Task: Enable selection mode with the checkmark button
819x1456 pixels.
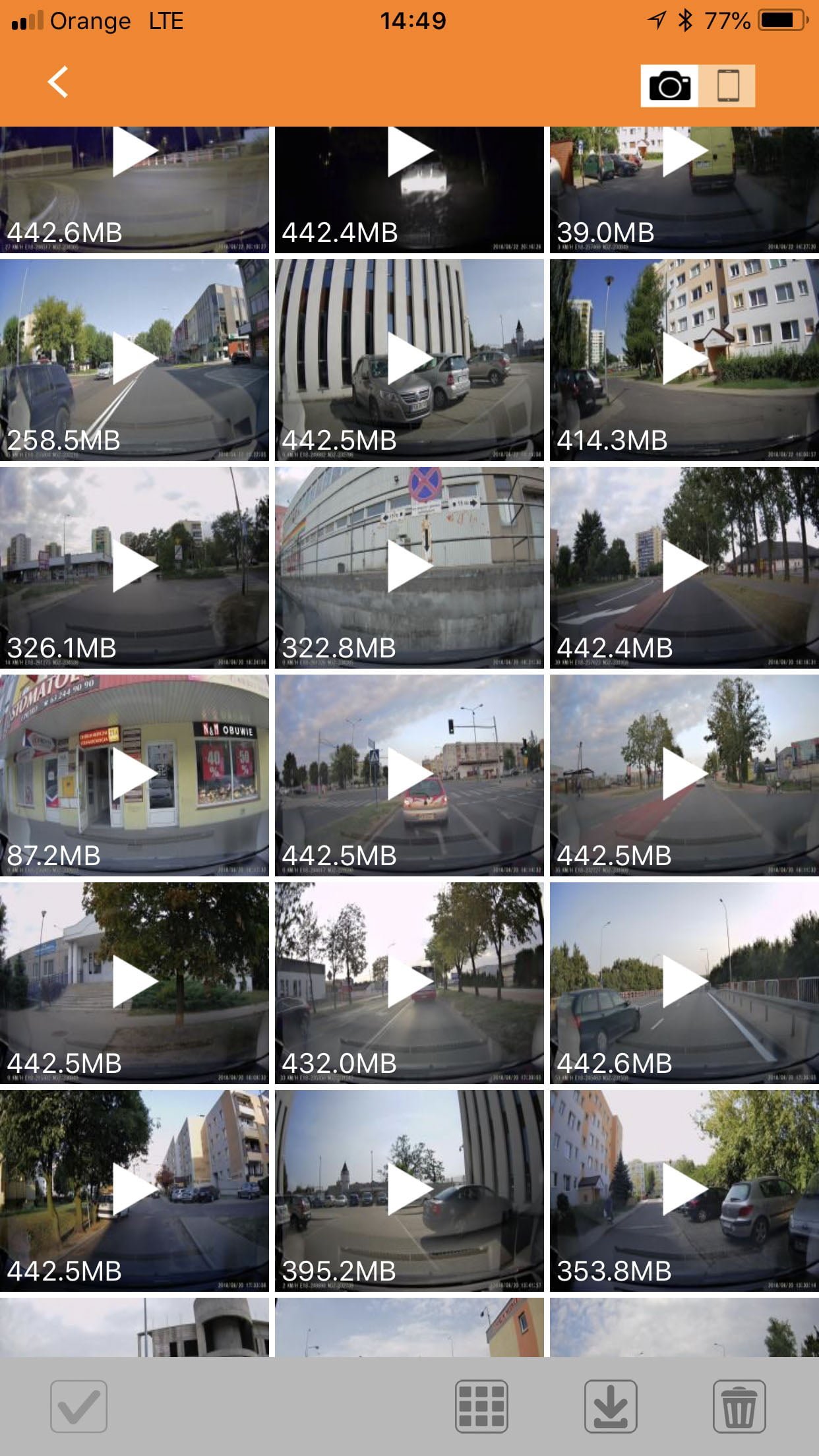Action: 78,1406
